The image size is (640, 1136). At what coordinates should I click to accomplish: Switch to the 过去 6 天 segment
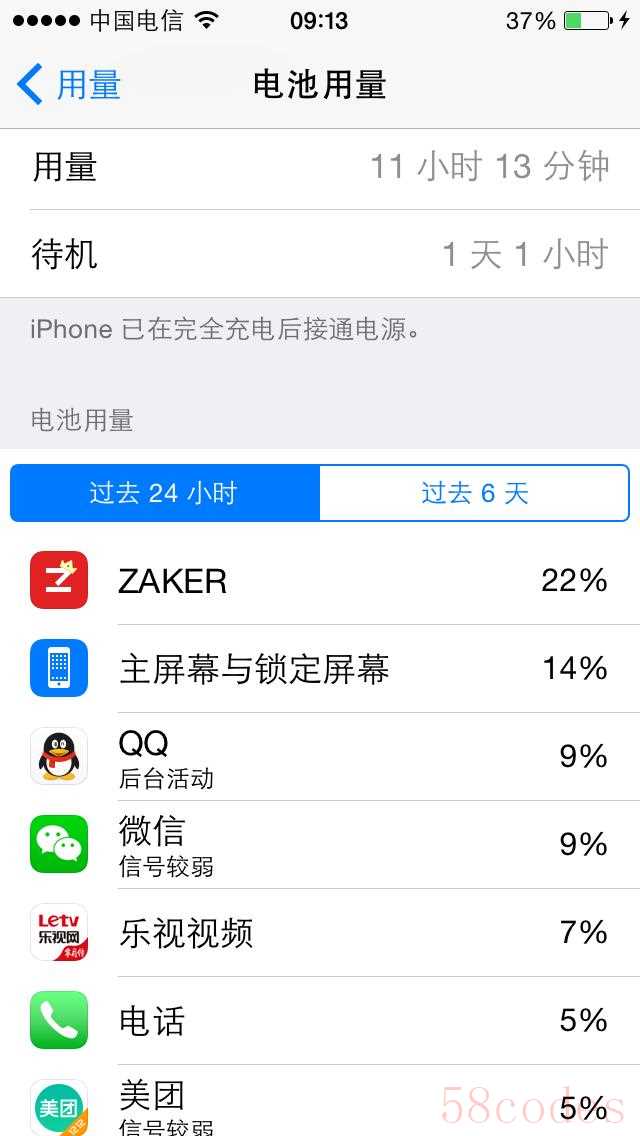point(474,493)
